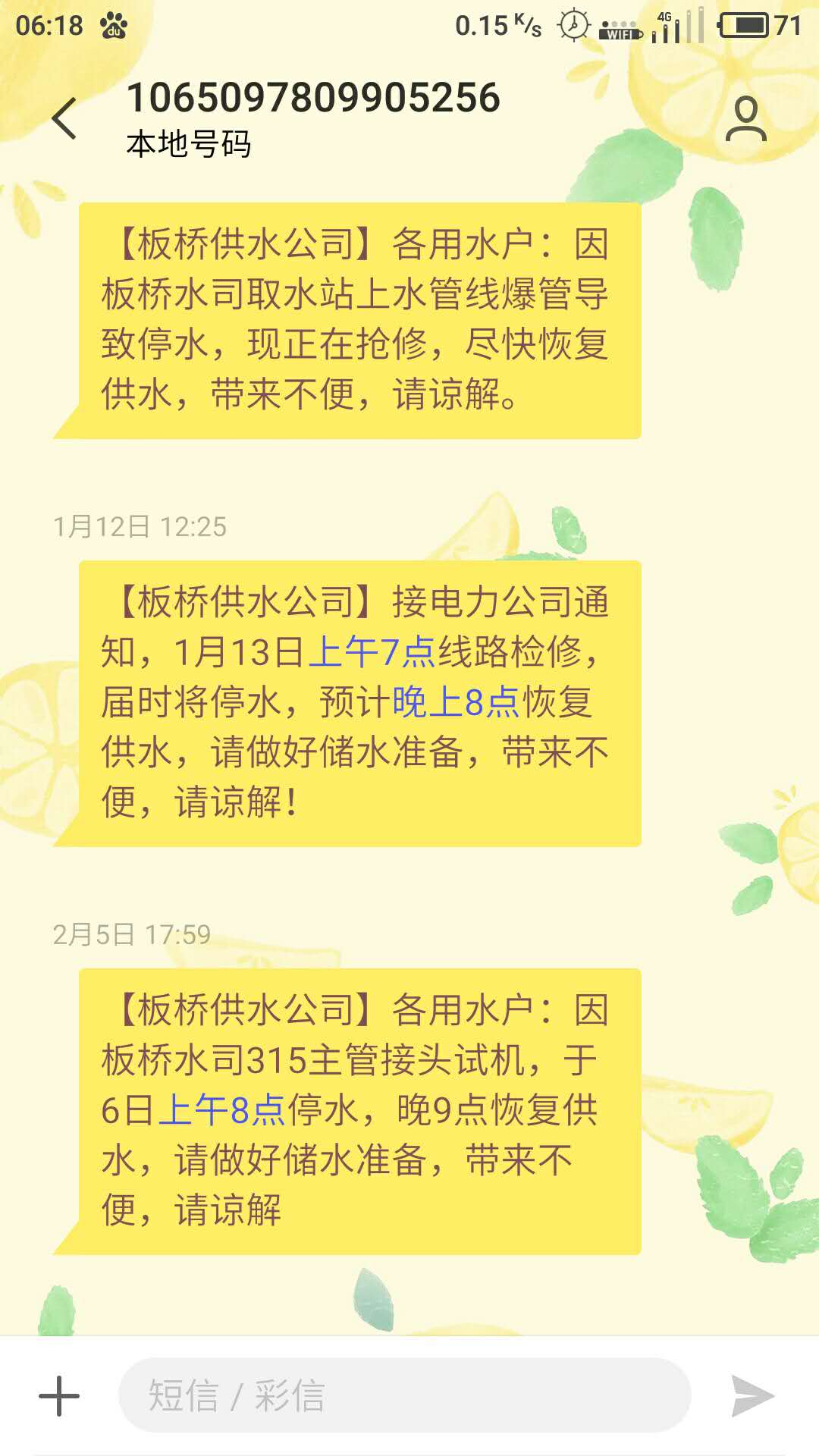Tap the 晚上8点 time link
819x1456 pixels.
coord(456,702)
